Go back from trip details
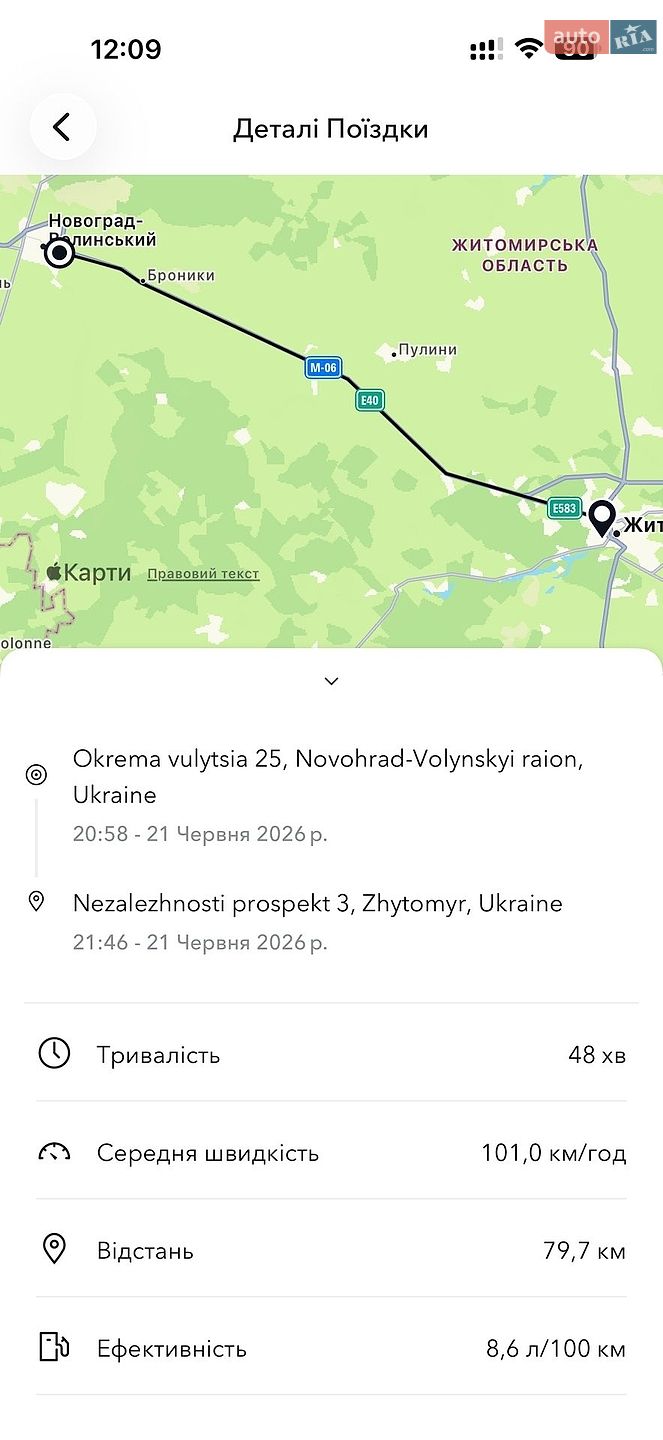 (x=62, y=127)
